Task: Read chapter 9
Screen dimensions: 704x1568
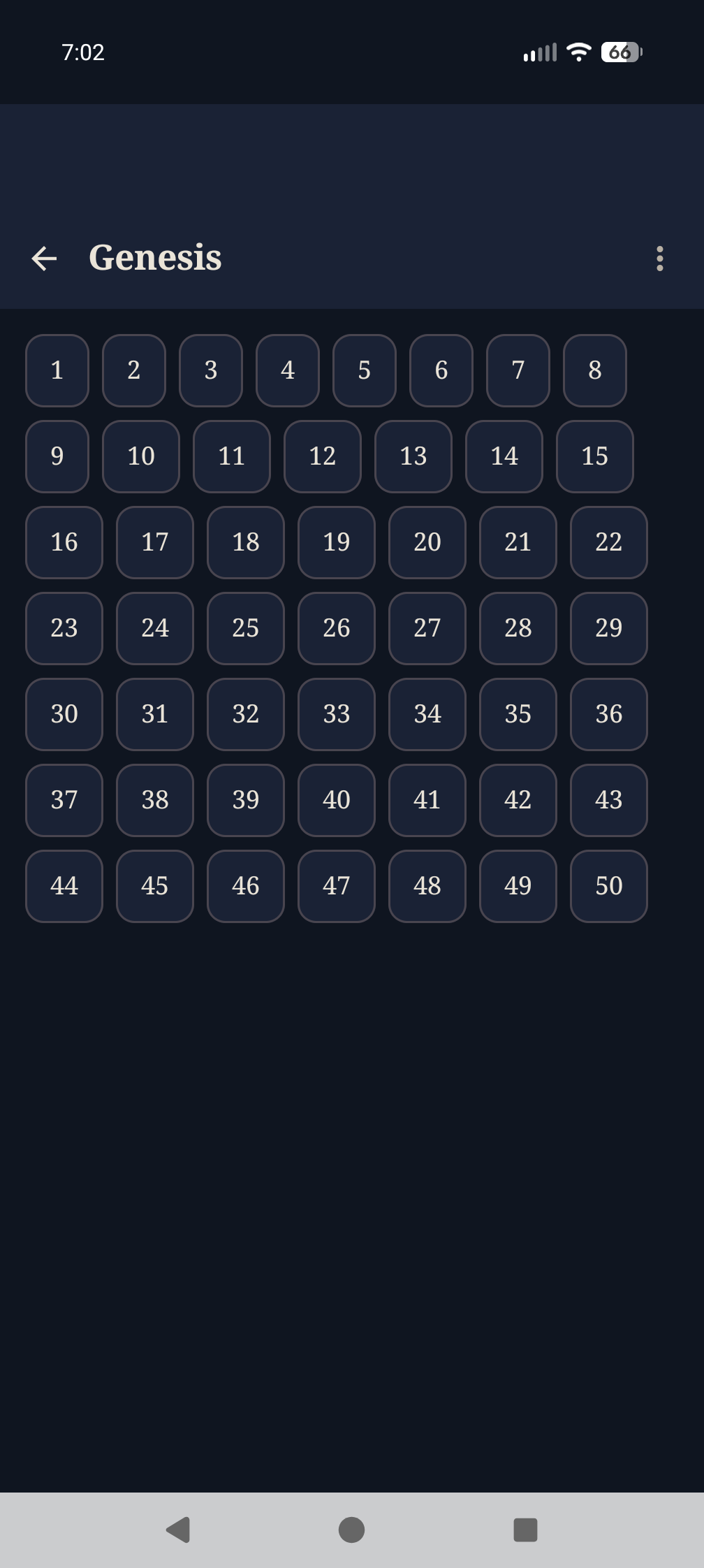Action: pos(57,456)
